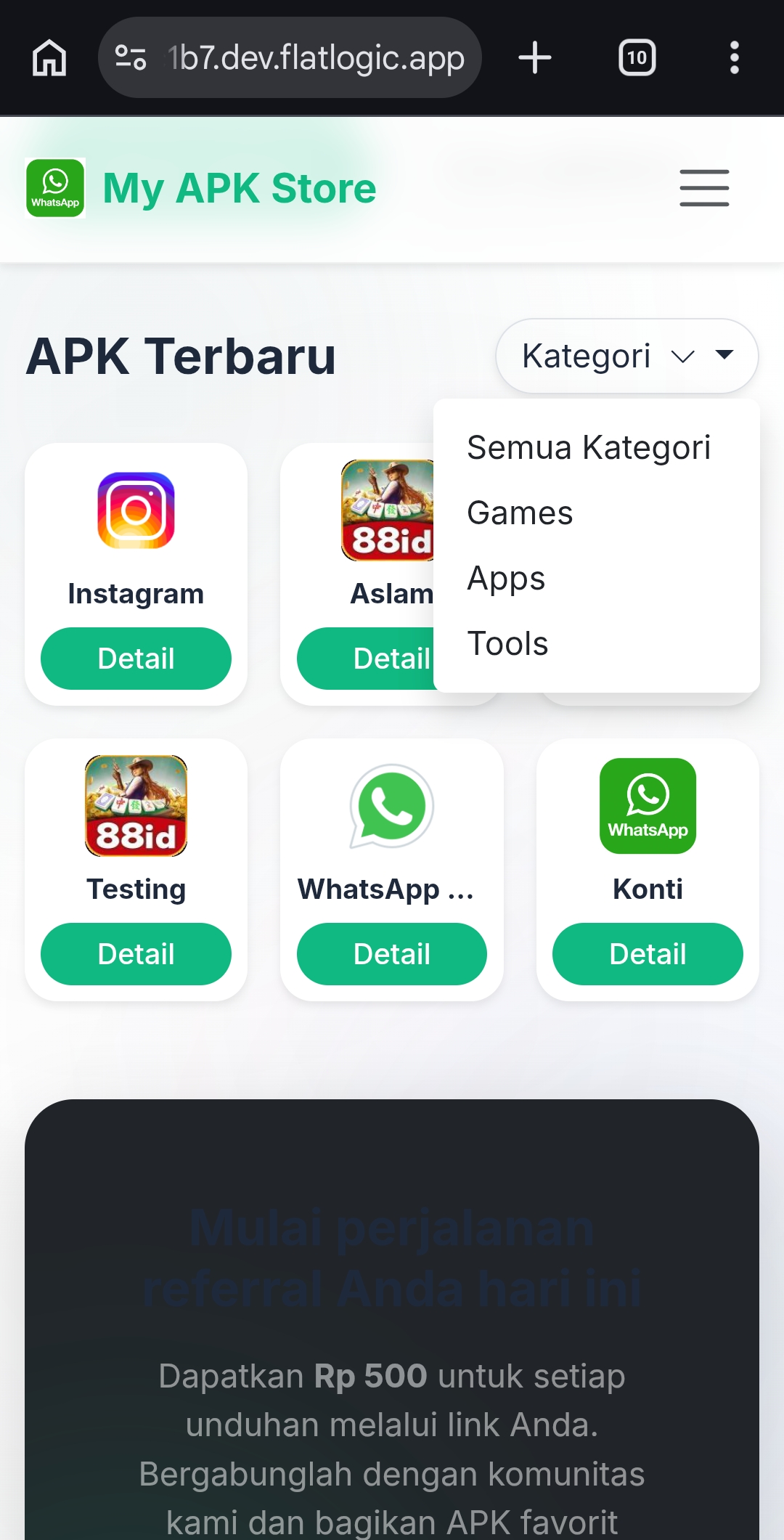Open Konti app detail
784x1540 pixels.
647,954
